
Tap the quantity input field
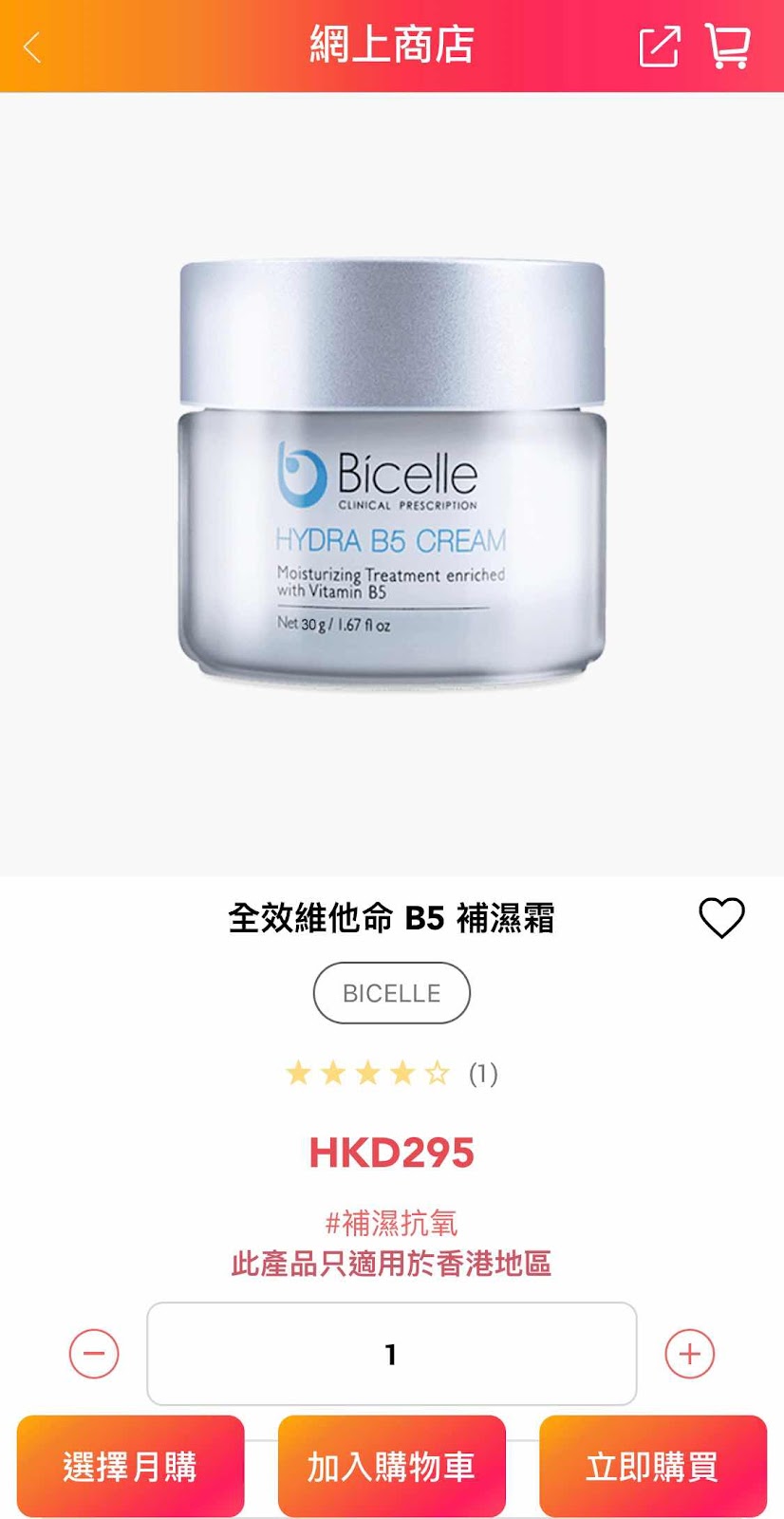tap(391, 1354)
